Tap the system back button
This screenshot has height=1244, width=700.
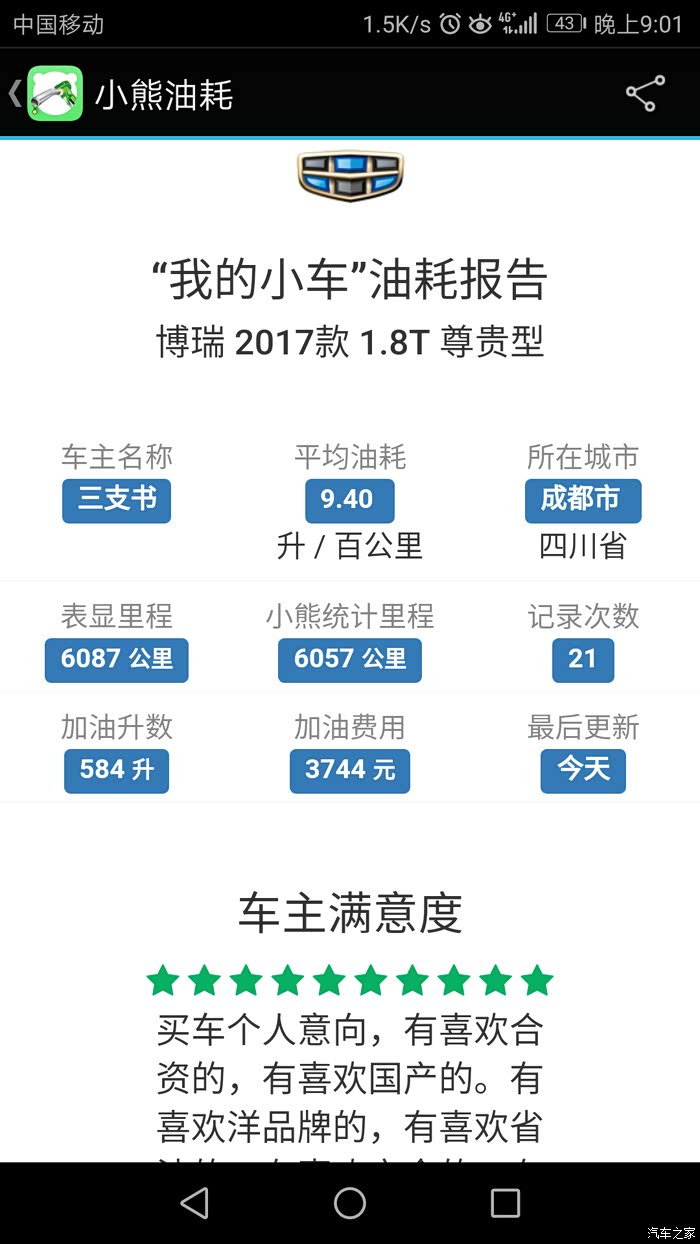point(194,1202)
